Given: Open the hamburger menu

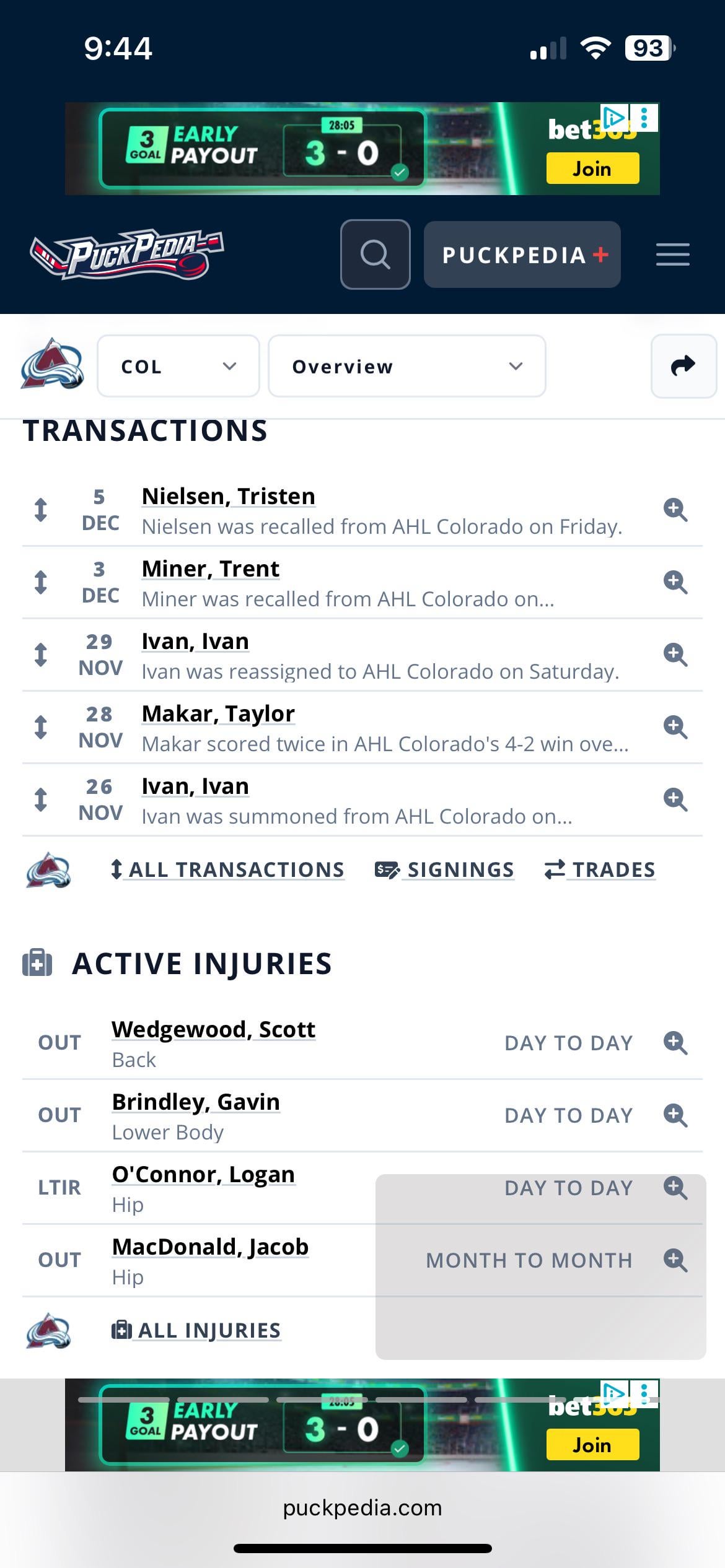Looking at the screenshot, I should pos(672,255).
